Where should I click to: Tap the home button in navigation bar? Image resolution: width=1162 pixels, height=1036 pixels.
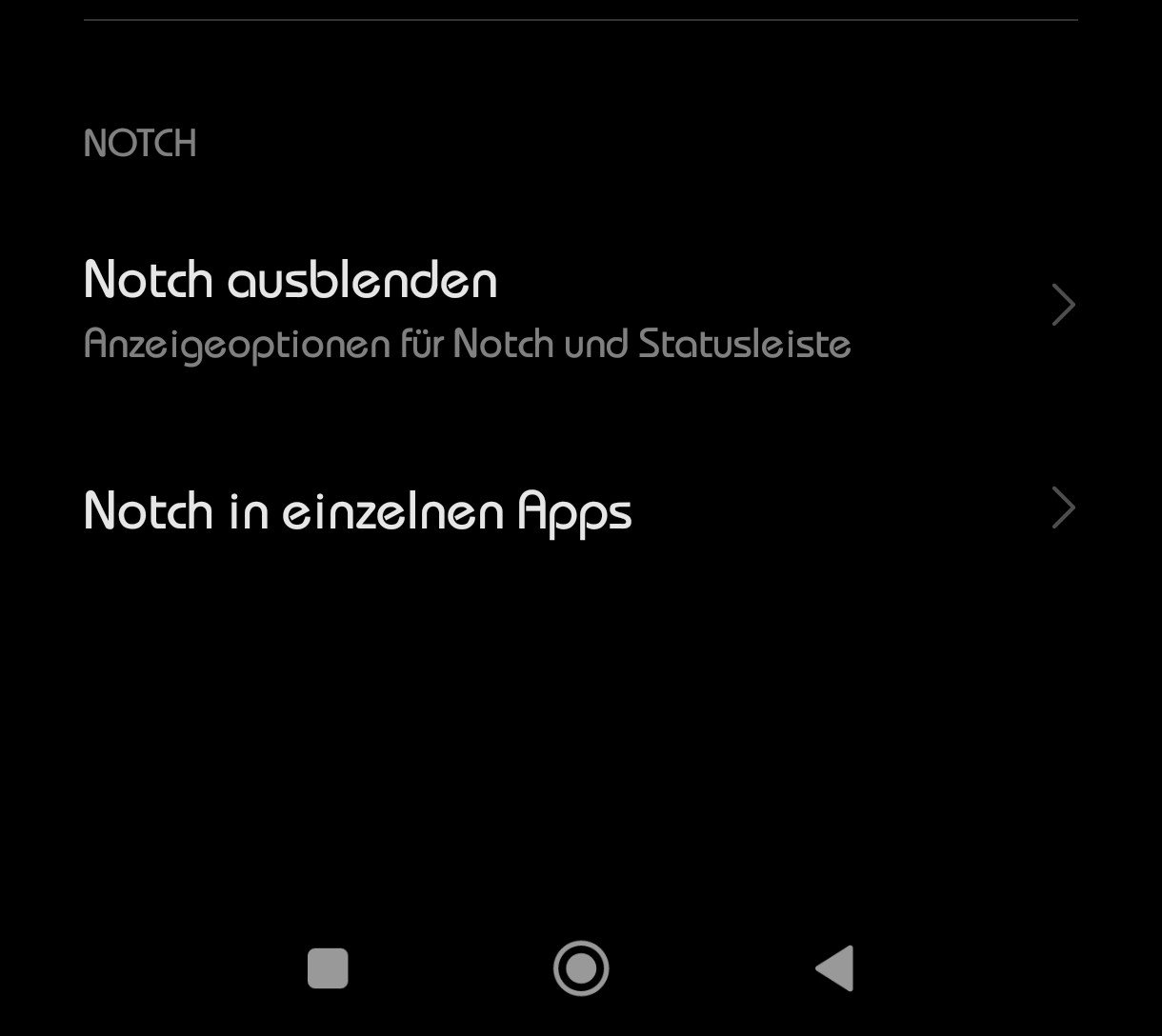pyautogui.click(x=581, y=968)
